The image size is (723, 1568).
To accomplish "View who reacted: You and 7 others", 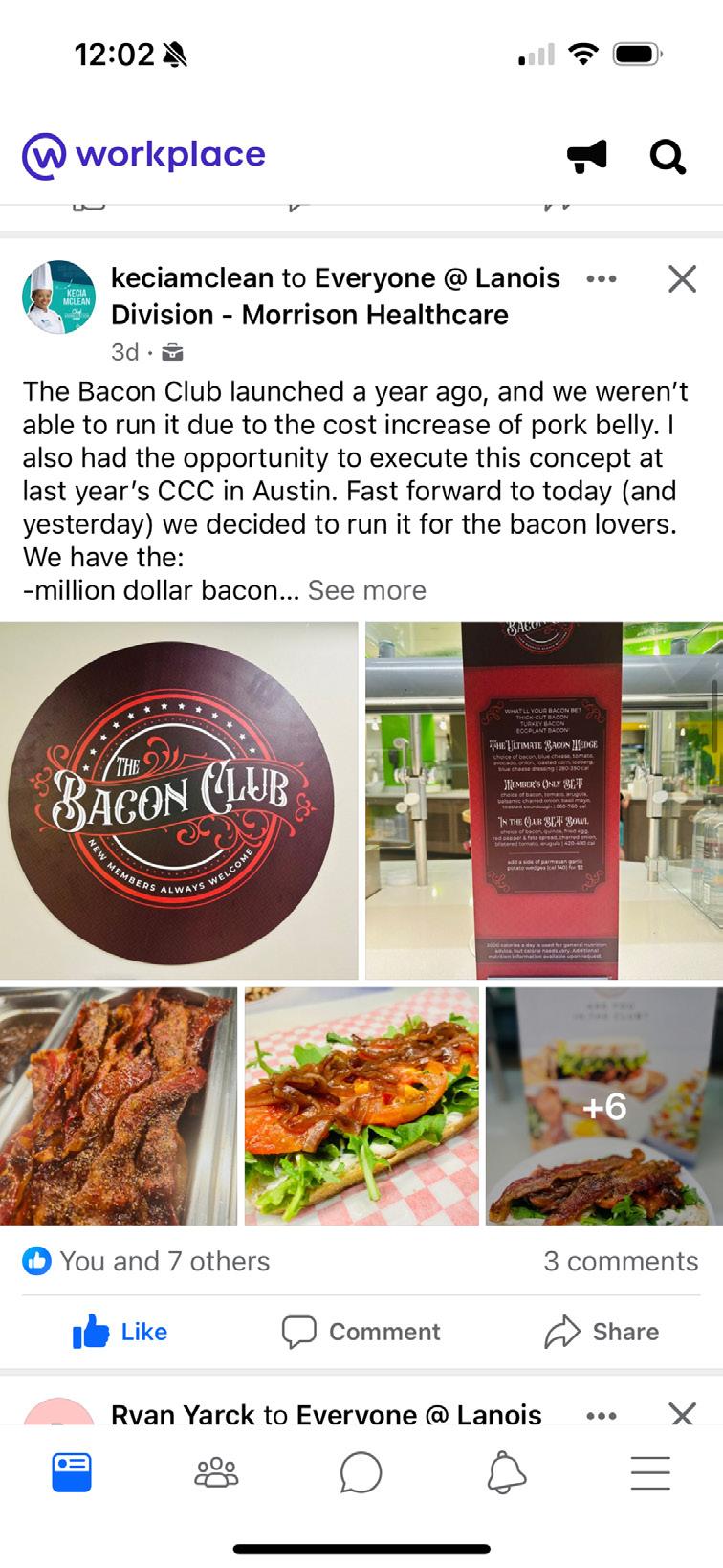I will tap(146, 1261).
